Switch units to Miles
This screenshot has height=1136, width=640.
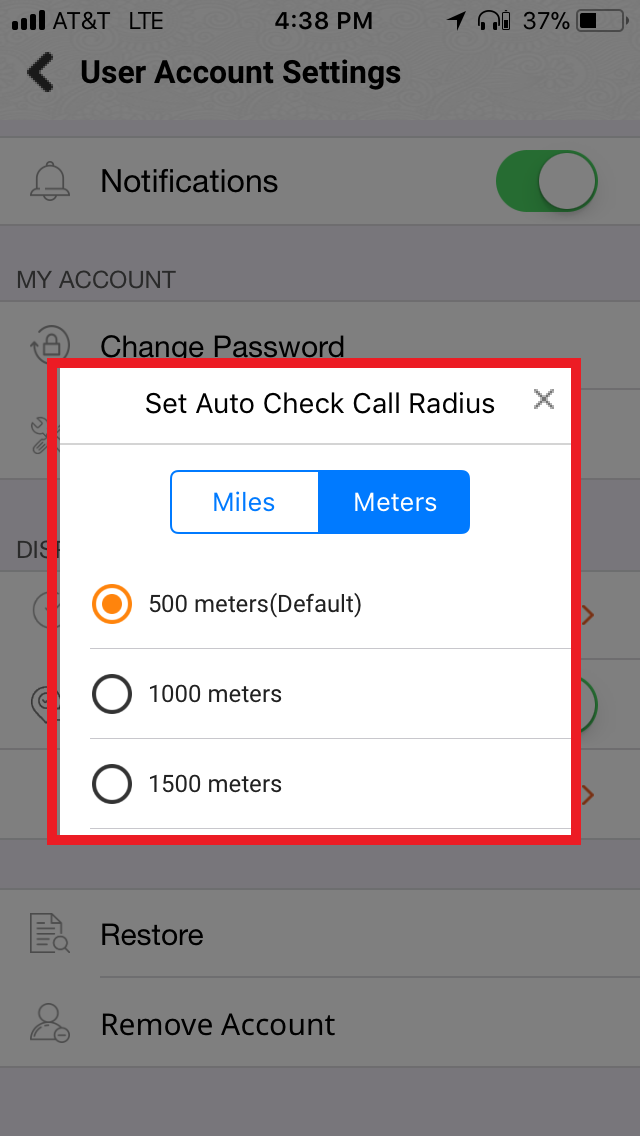point(244,502)
